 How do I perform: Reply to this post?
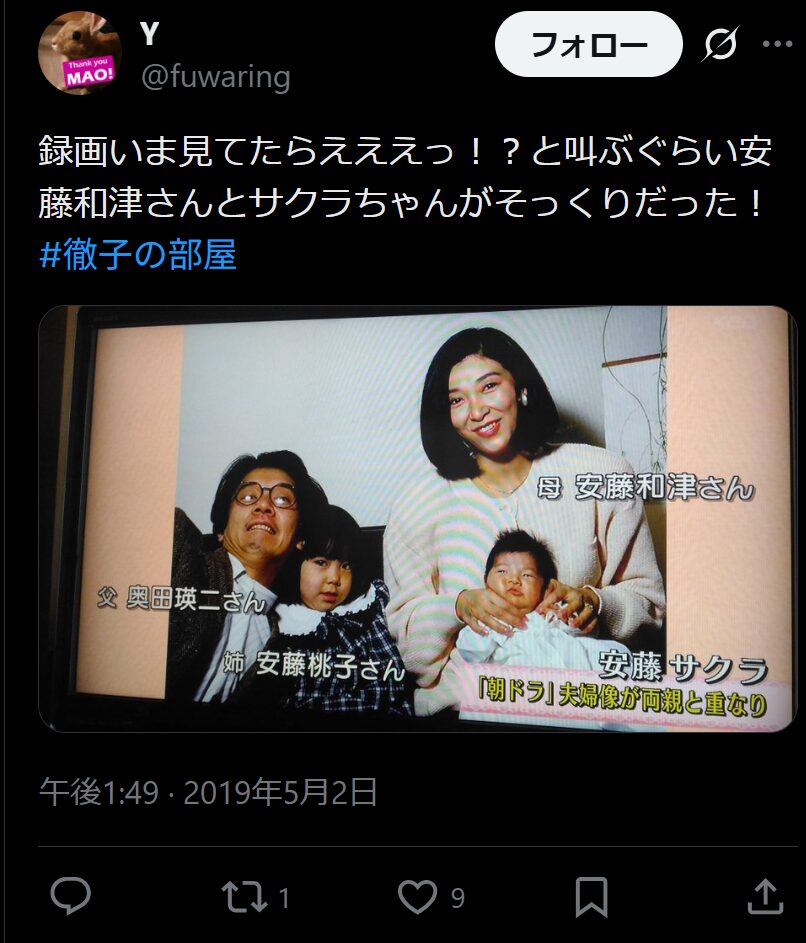click(70, 897)
